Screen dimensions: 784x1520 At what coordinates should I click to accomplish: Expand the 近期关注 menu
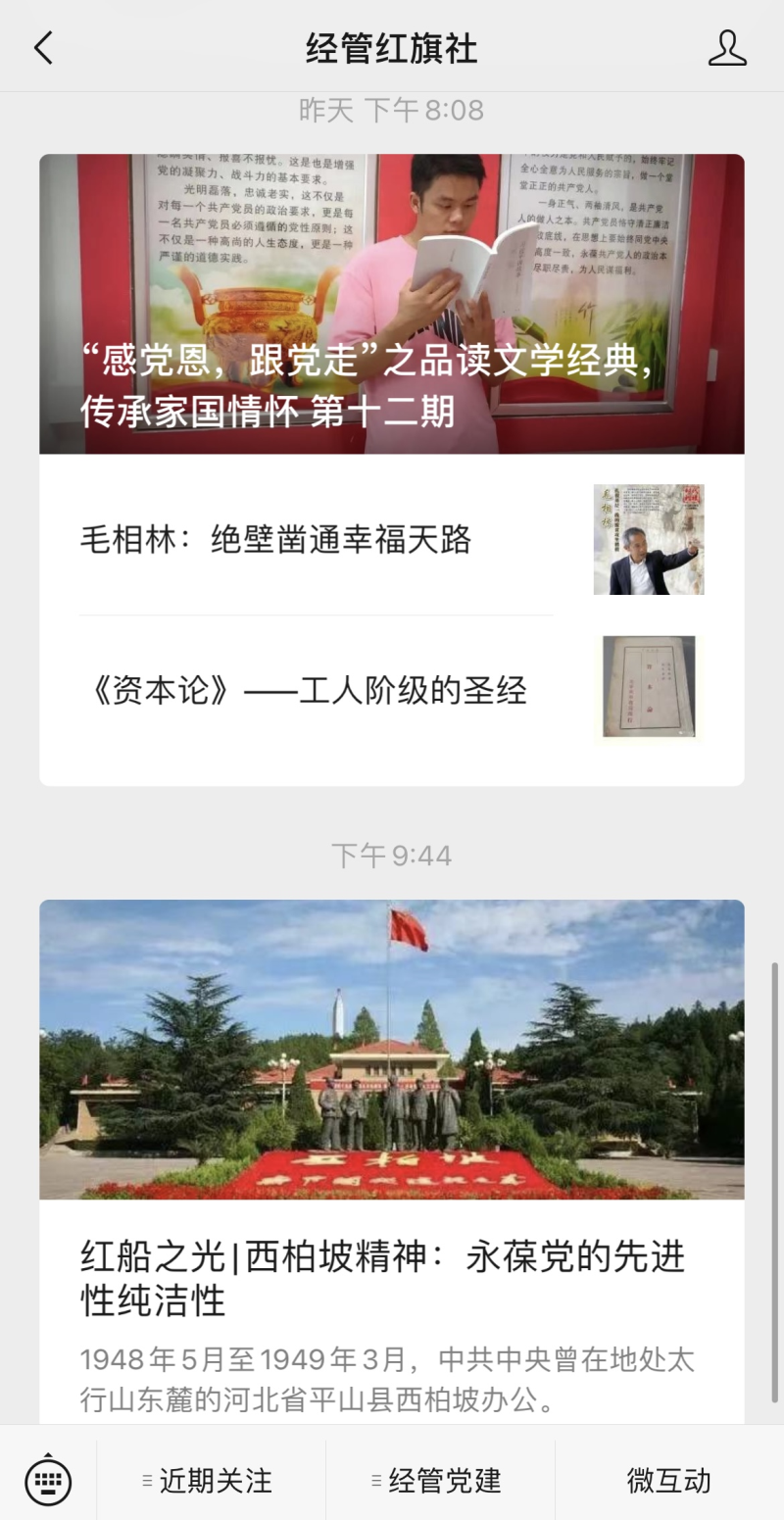[211, 1480]
